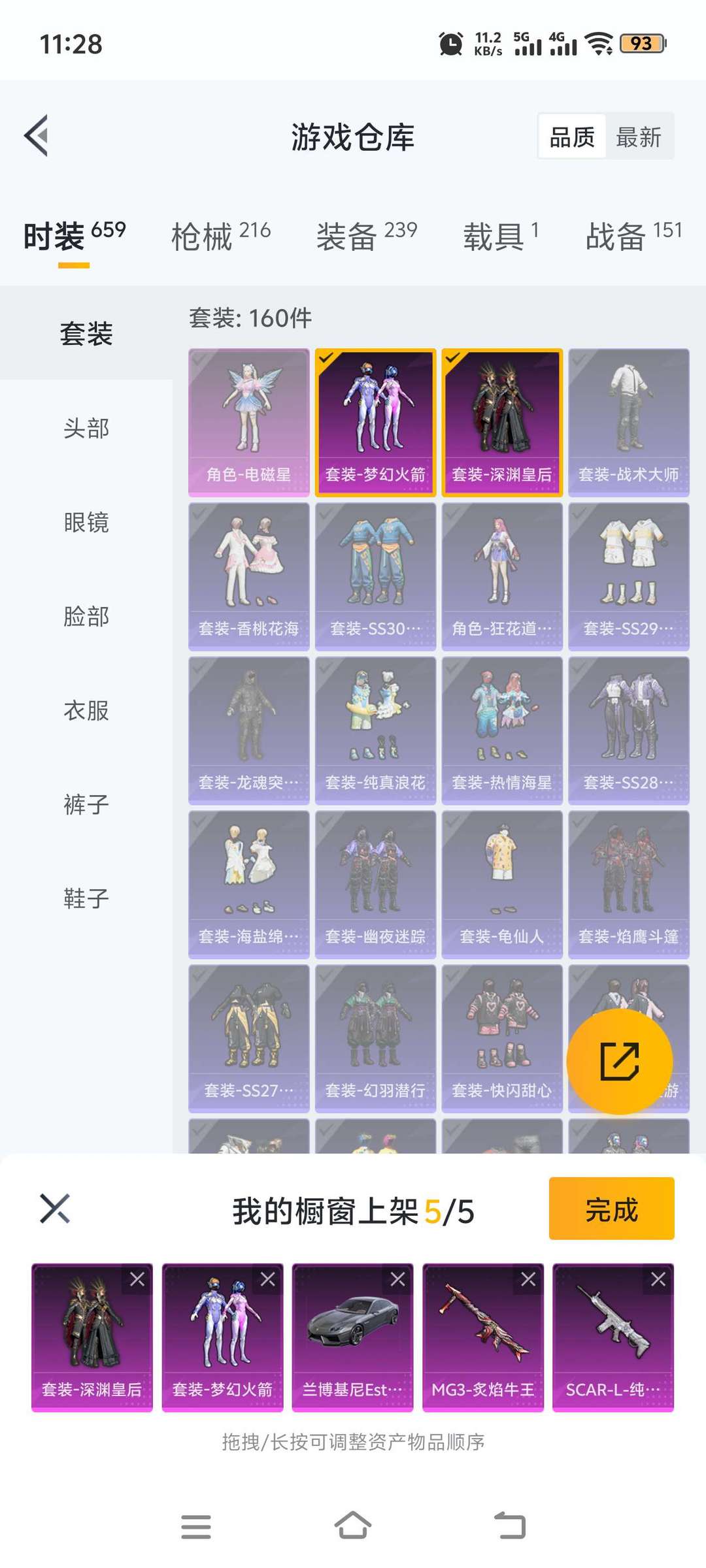
Task: Go to the system home screen
Action: pos(353,1526)
